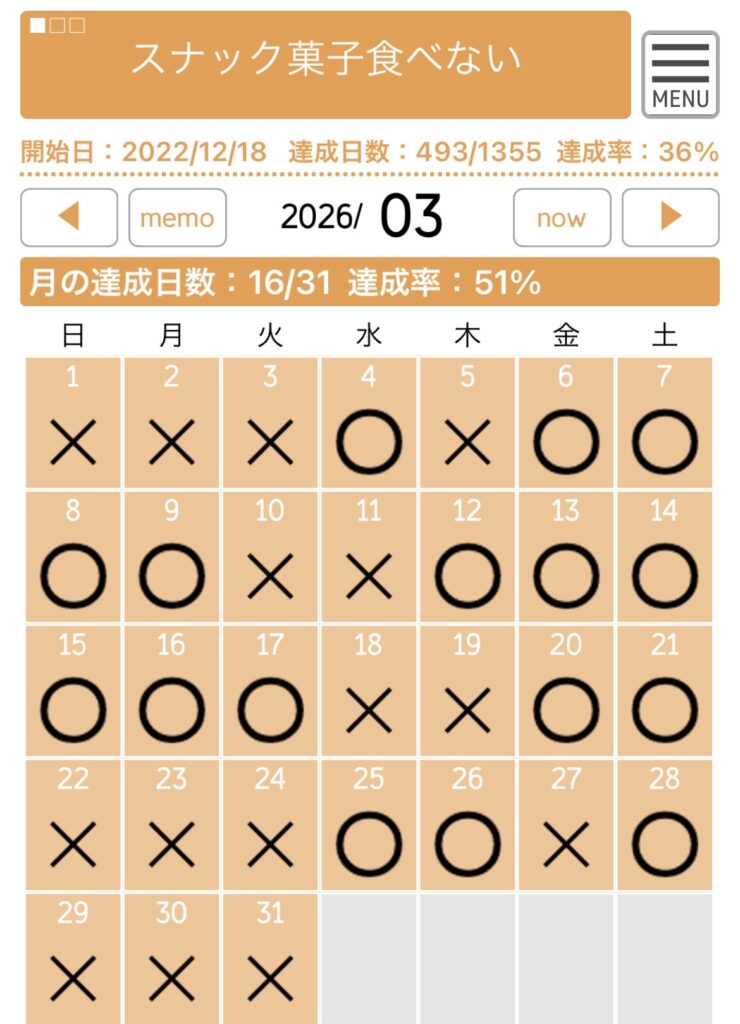Toggle the mark on day 1
This screenshot has height=1024, width=740.
[73, 422]
